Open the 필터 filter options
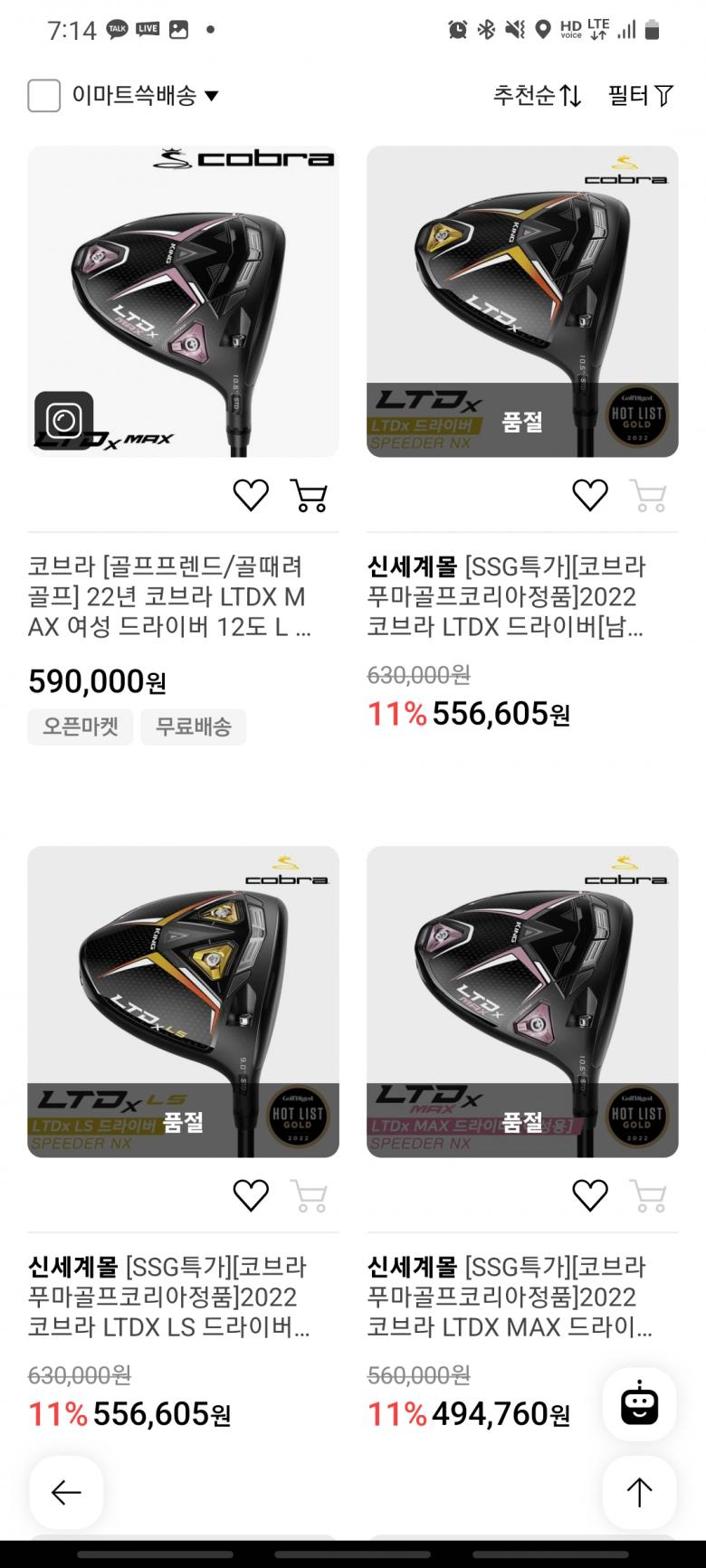Screen dimensions: 706x1568 tap(641, 95)
